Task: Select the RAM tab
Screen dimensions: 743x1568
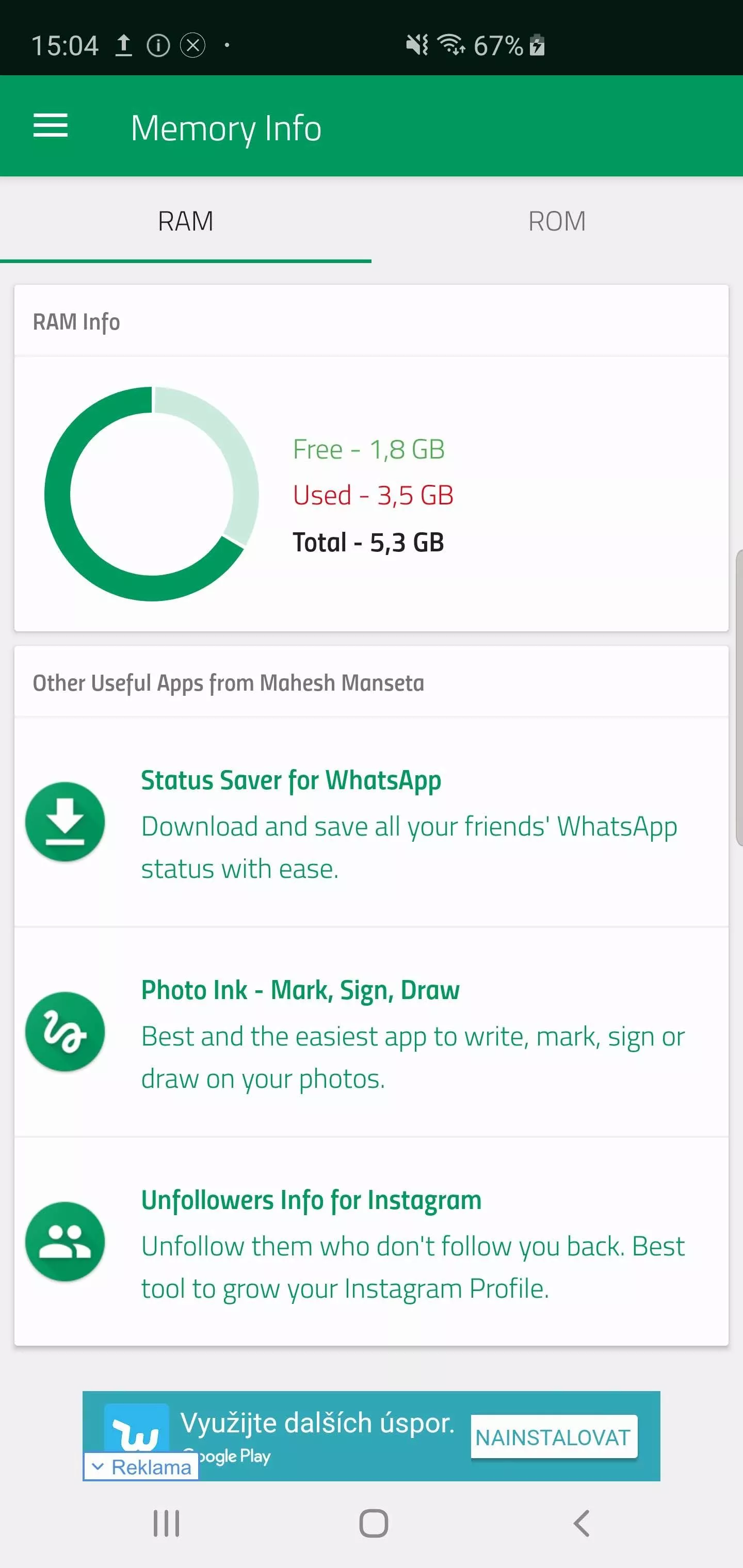Action: (186, 221)
